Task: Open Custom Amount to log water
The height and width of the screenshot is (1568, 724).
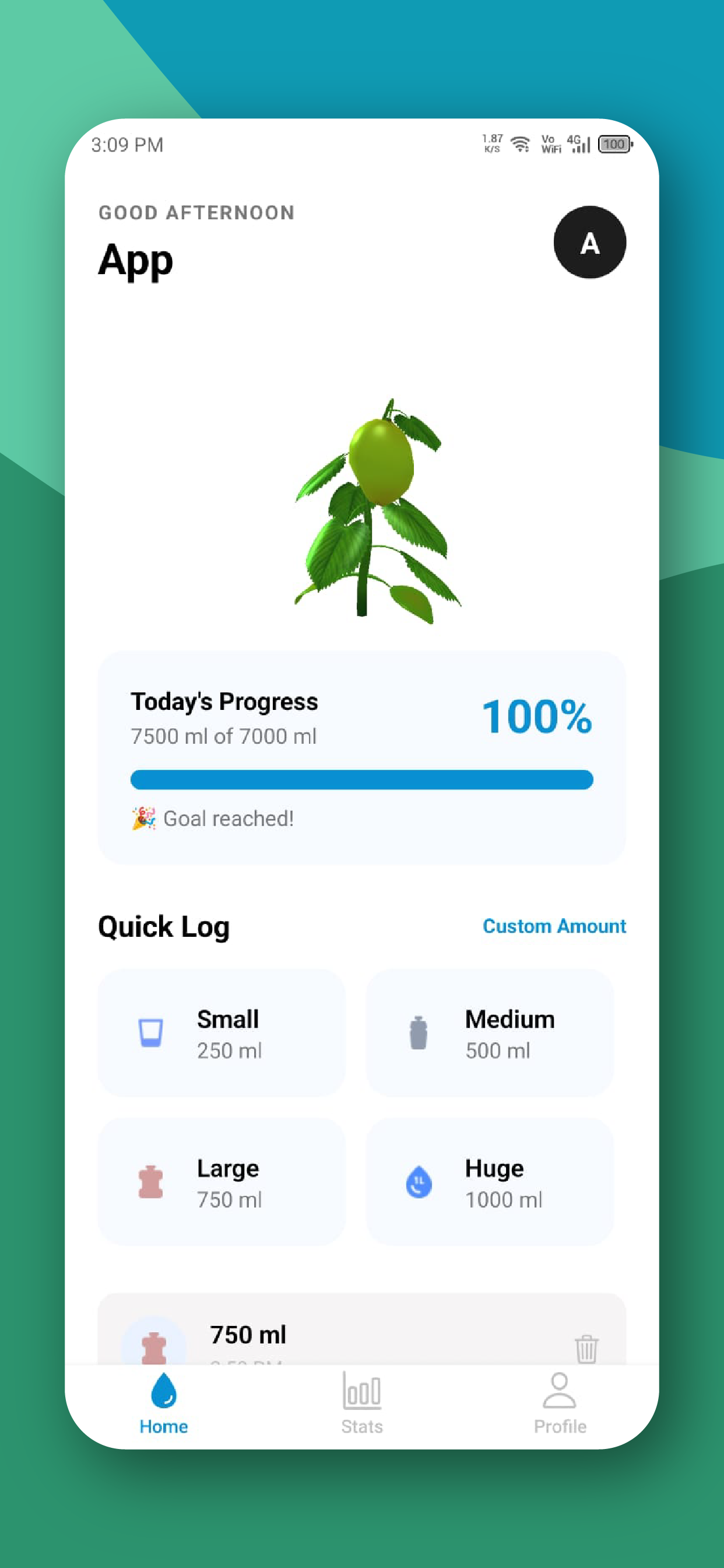Action: (554, 926)
